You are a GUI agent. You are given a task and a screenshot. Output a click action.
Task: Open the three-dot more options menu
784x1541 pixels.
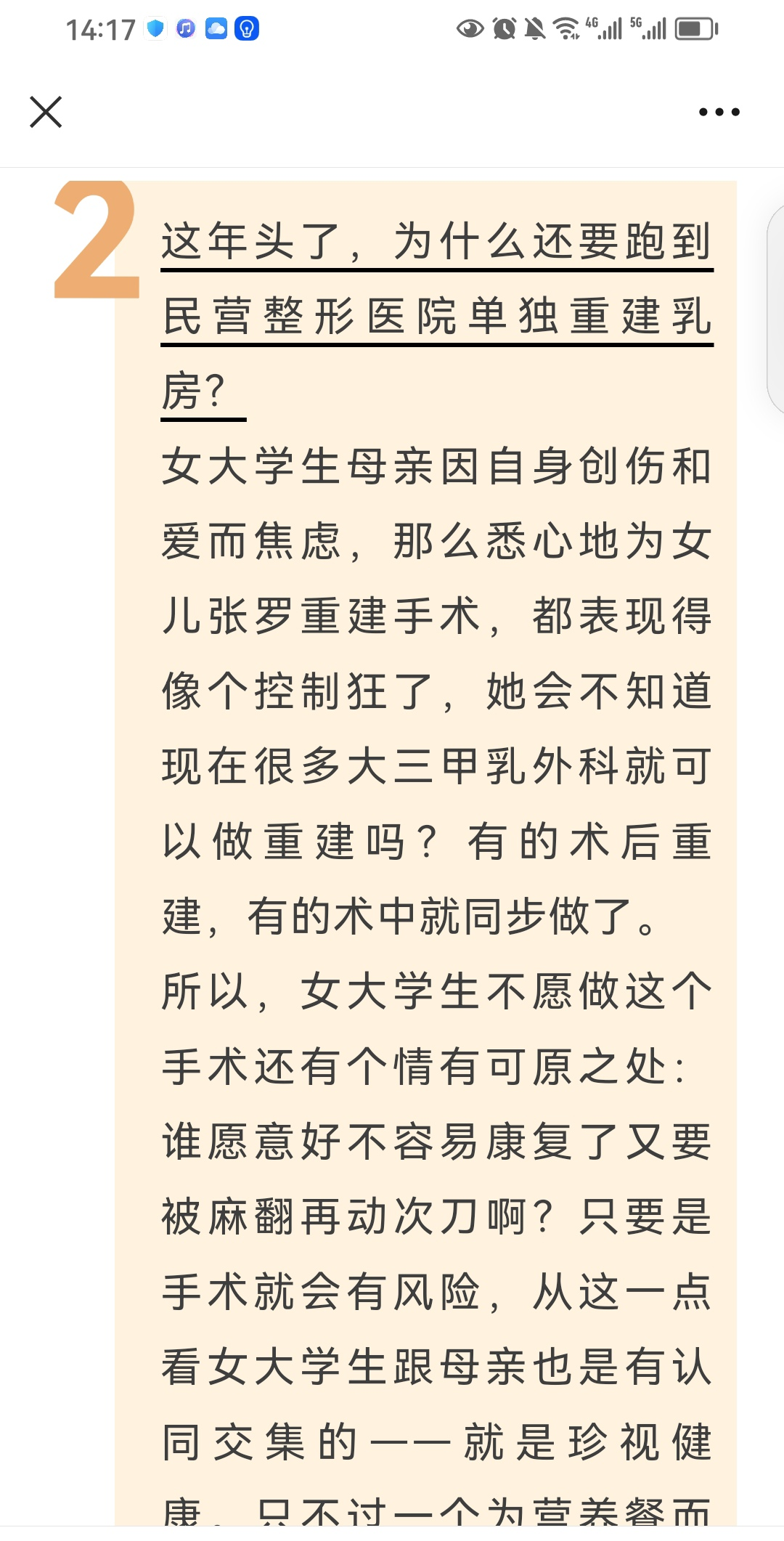click(719, 112)
